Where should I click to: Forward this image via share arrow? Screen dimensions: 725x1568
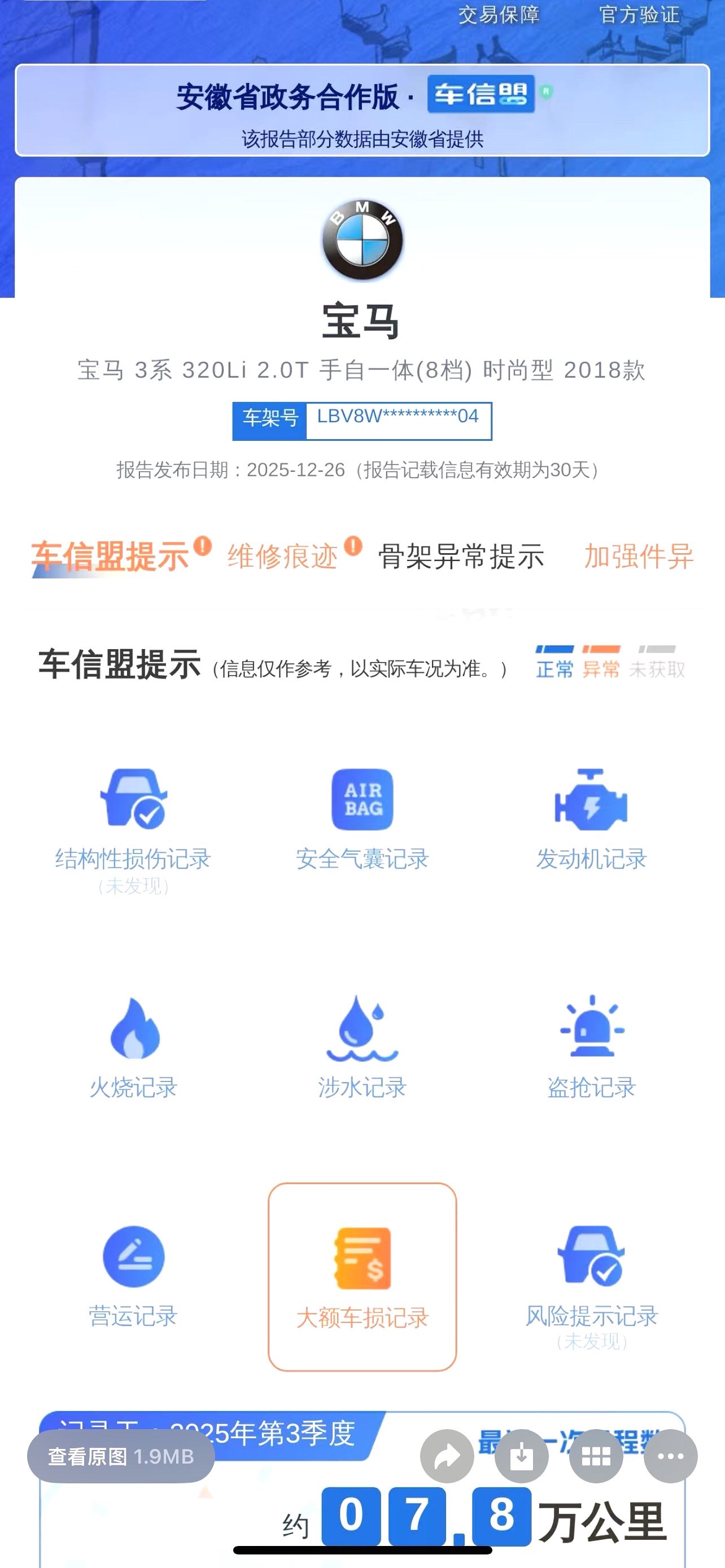(447, 1457)
